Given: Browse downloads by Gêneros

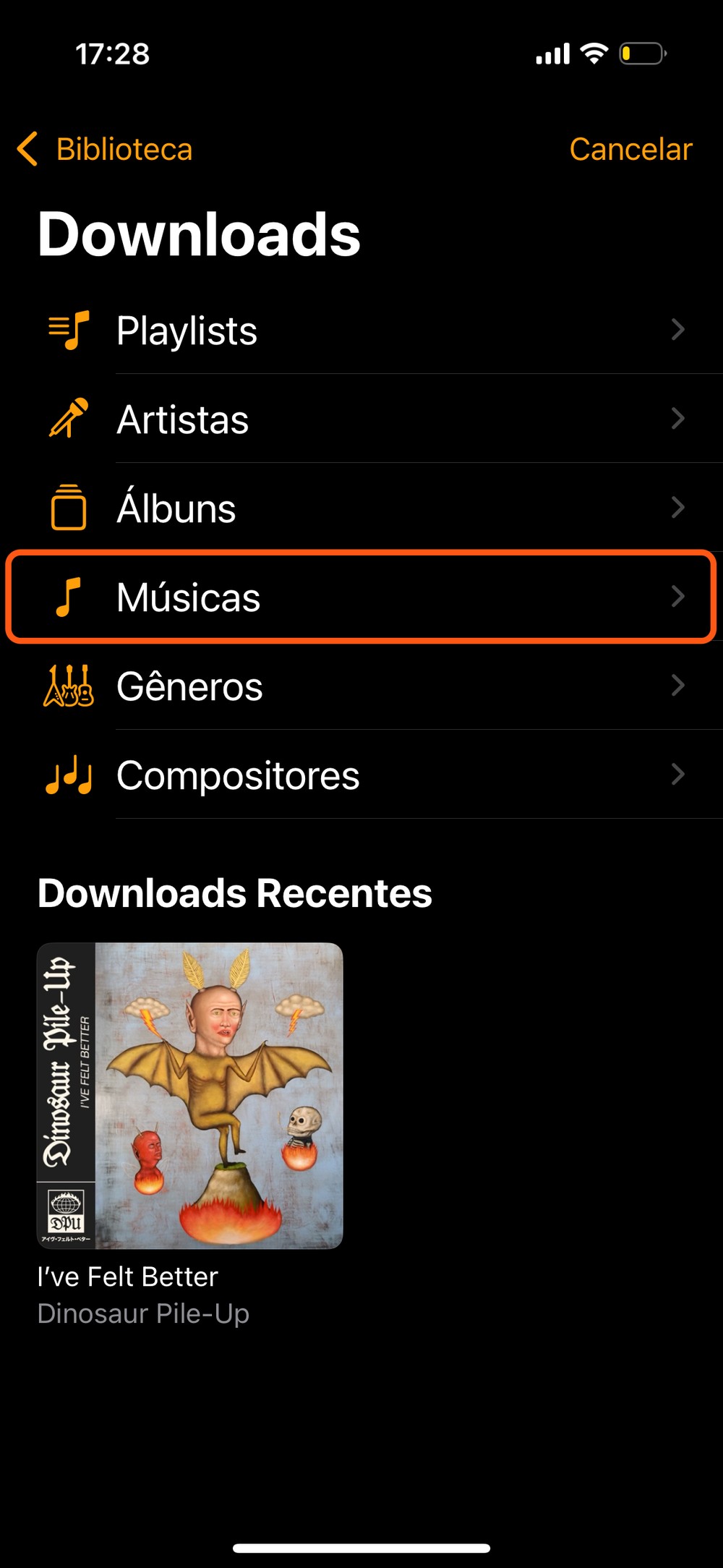Looking at the screenshot, I should [x=361, y=686].
